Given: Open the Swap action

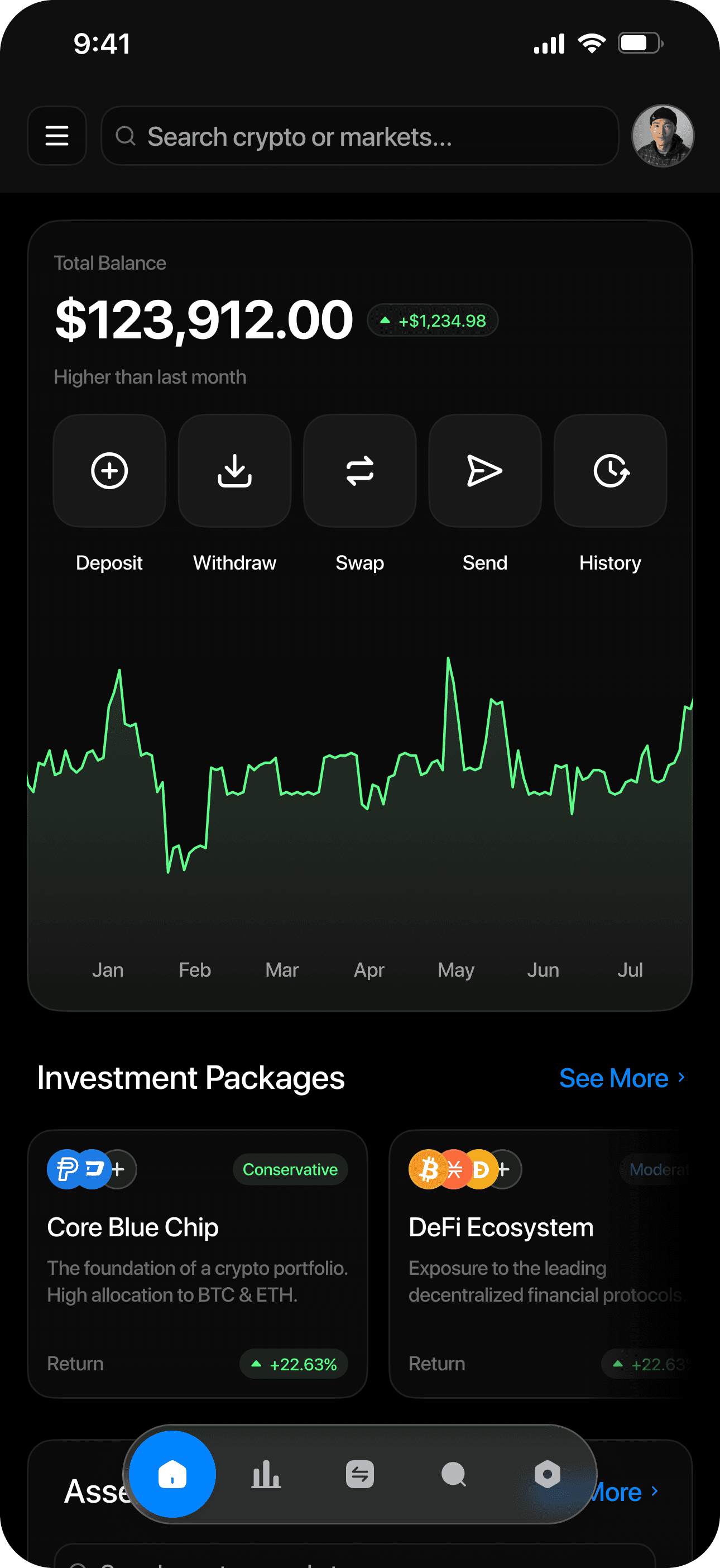Looking at the screenshot, I should (x=359, y=471).
